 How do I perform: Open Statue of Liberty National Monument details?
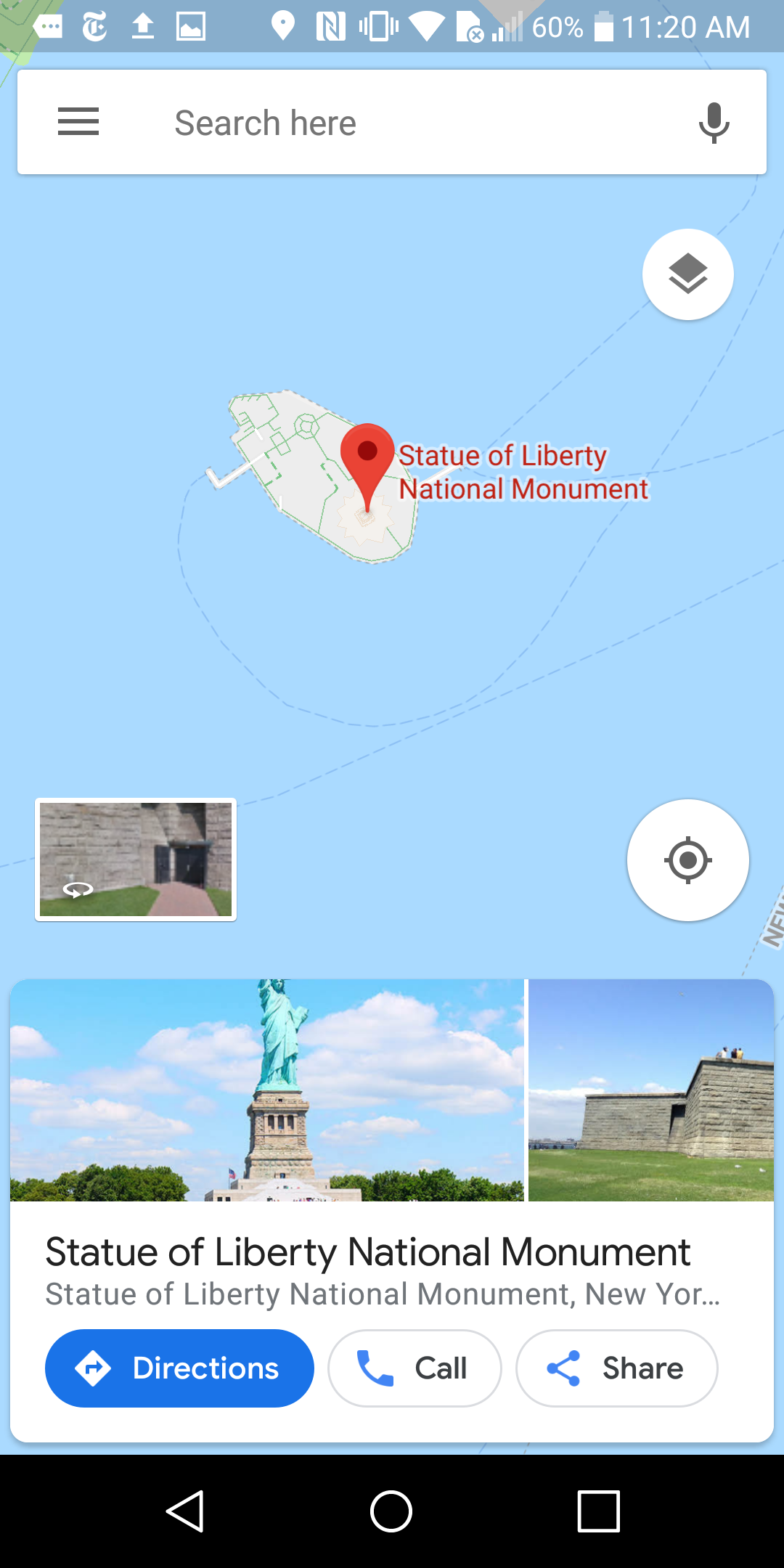point(367,1251)
